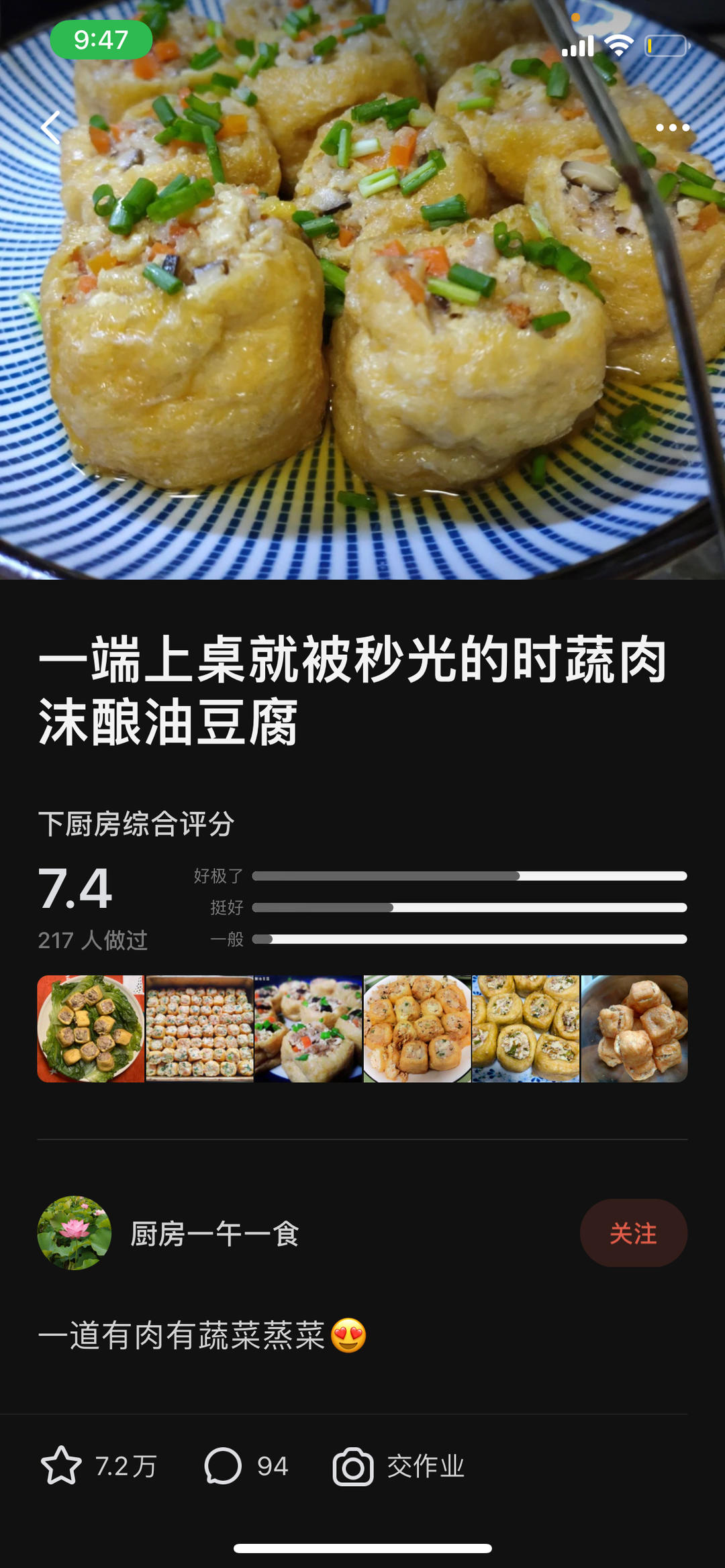The height and width of the screenshot is (1568, 725).
Task: Open the third user-submitted dish photo
Action: tap(308, 1029)
